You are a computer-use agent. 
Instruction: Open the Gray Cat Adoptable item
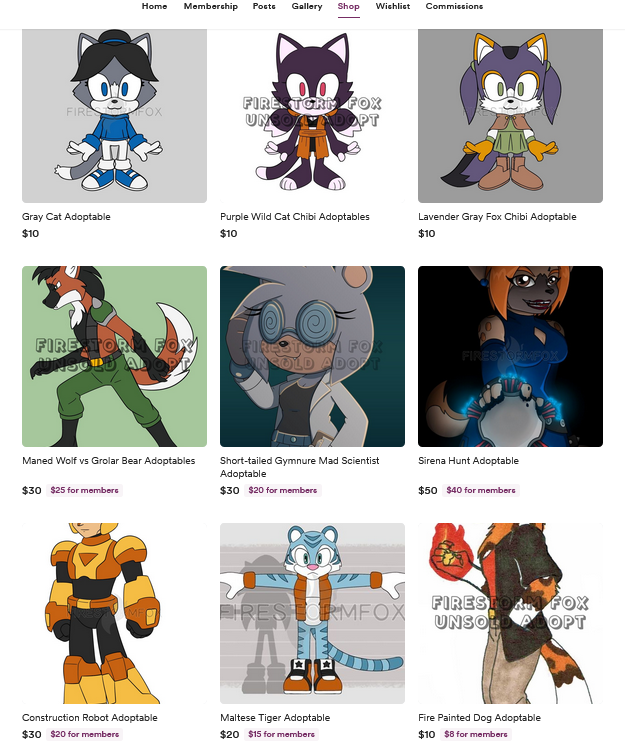114,115
